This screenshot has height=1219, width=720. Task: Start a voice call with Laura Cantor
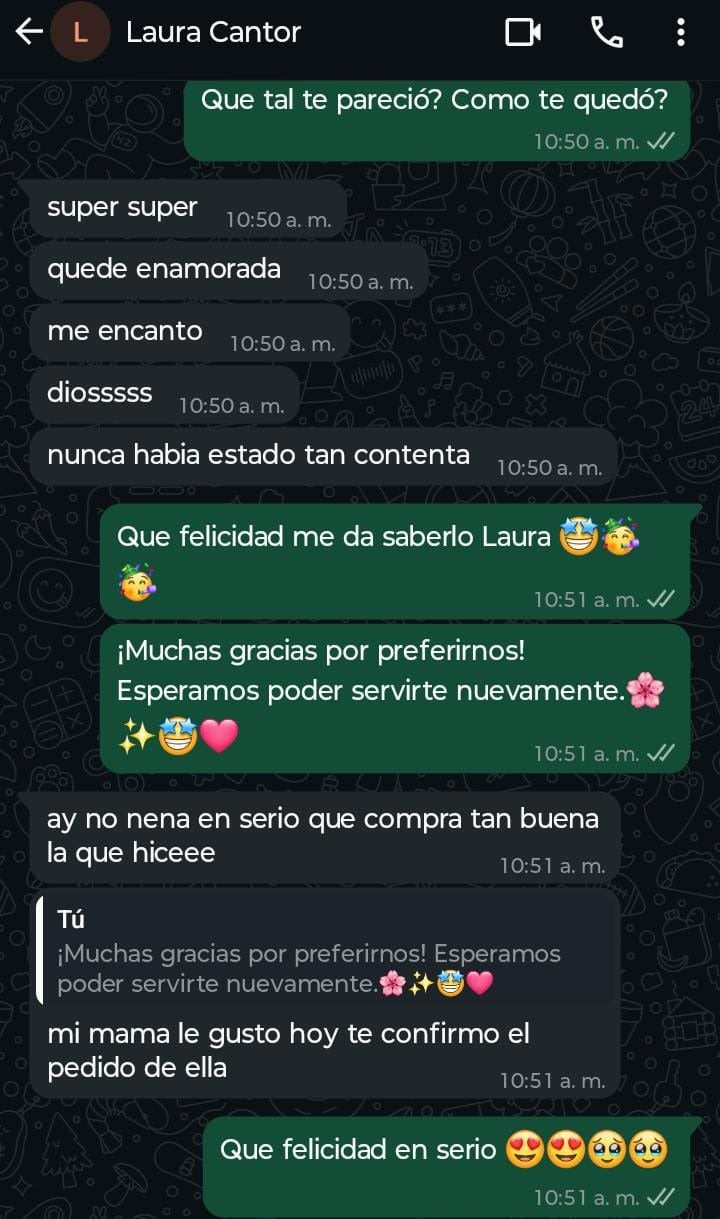[x=606, y=32]
